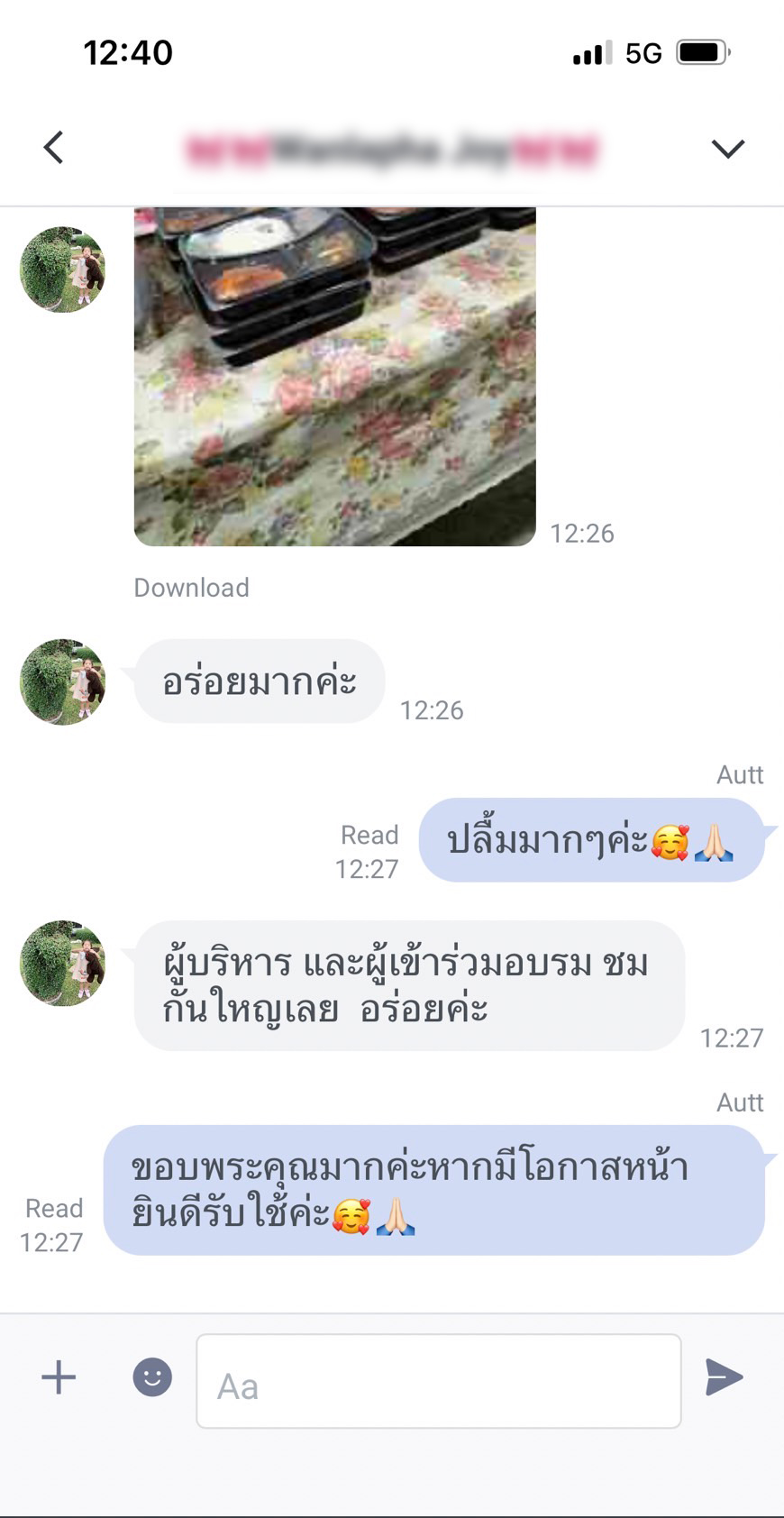Open the plus attachment menu
Screen dimensions: 784x1518
coord(59,1377)
